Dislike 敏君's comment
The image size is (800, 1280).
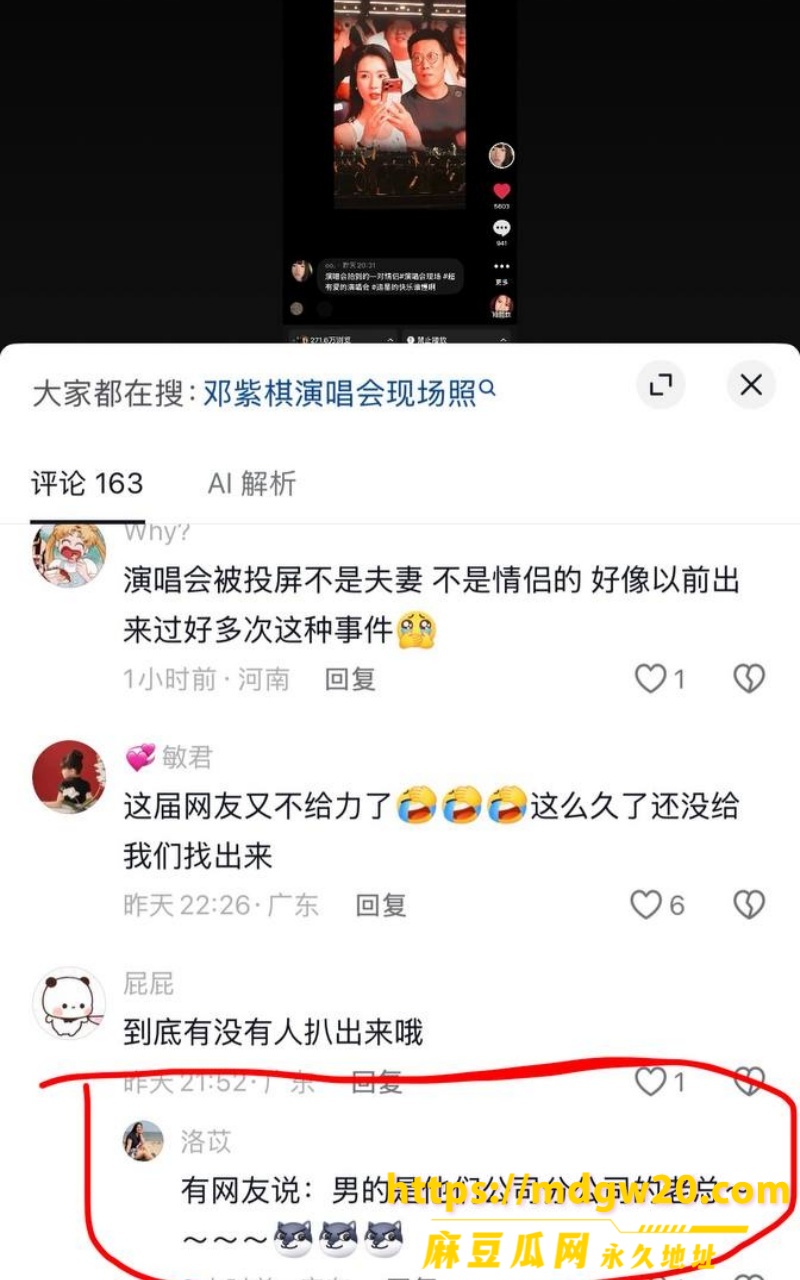click(749, 905)
